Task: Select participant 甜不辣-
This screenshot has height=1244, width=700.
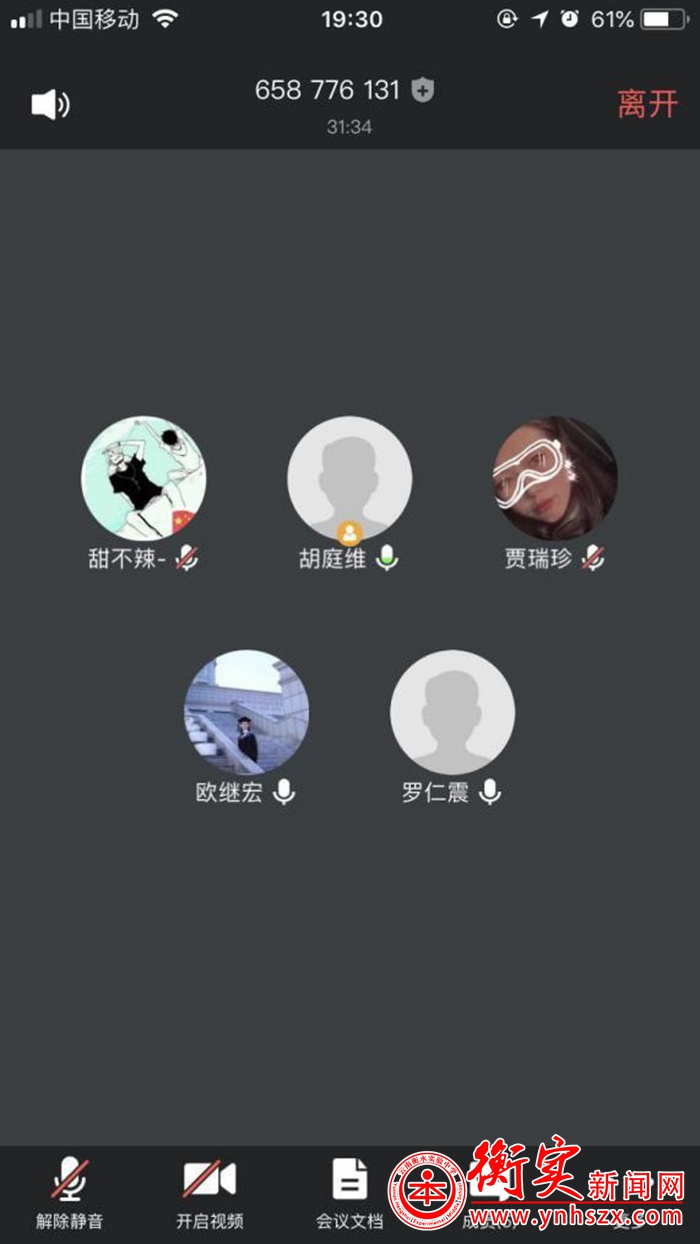Action: coord(143,478)
